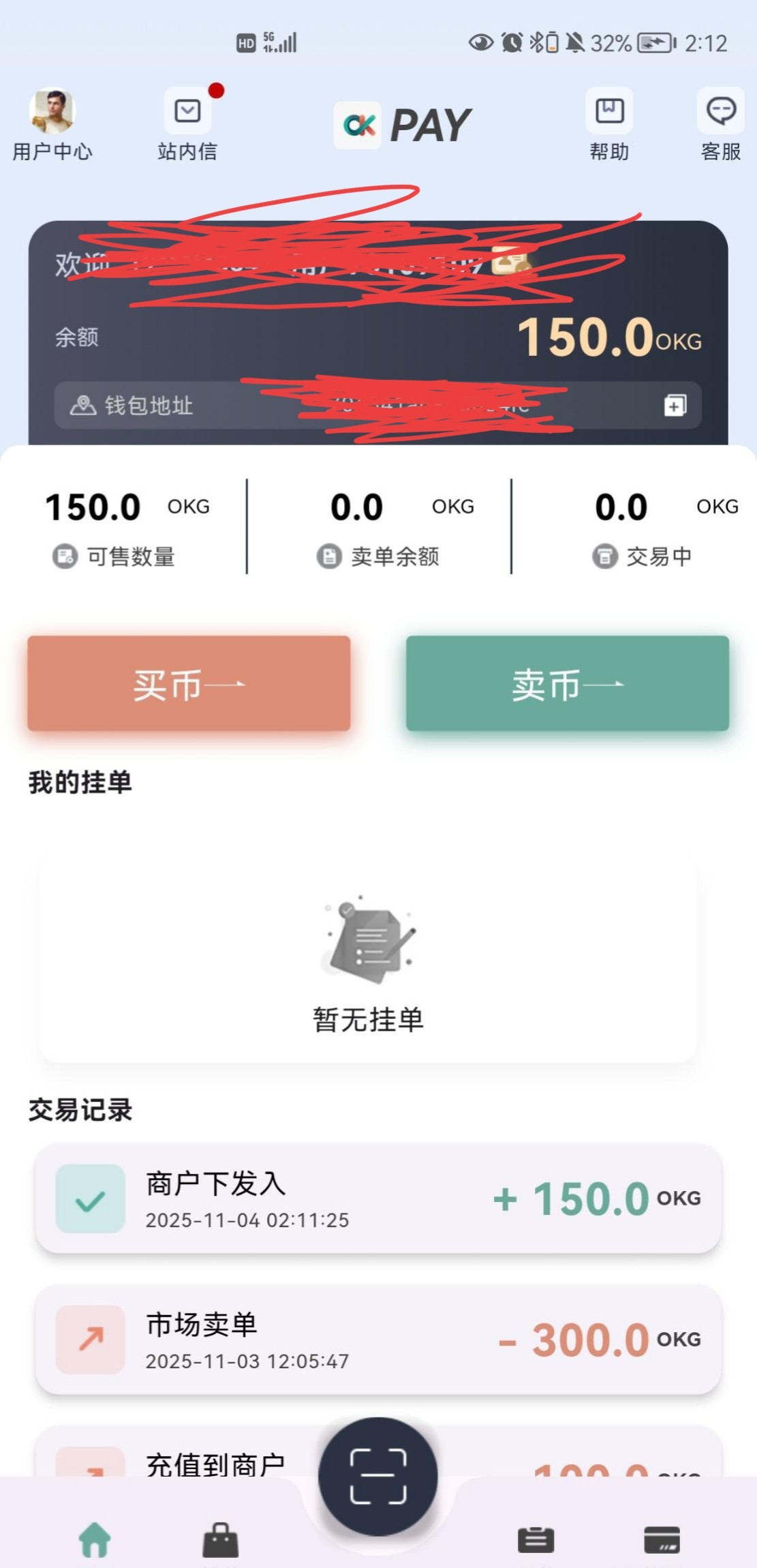Switch to the bank card tab
This screenshot has width=757, height=1568.
(x=662, y=1539)
